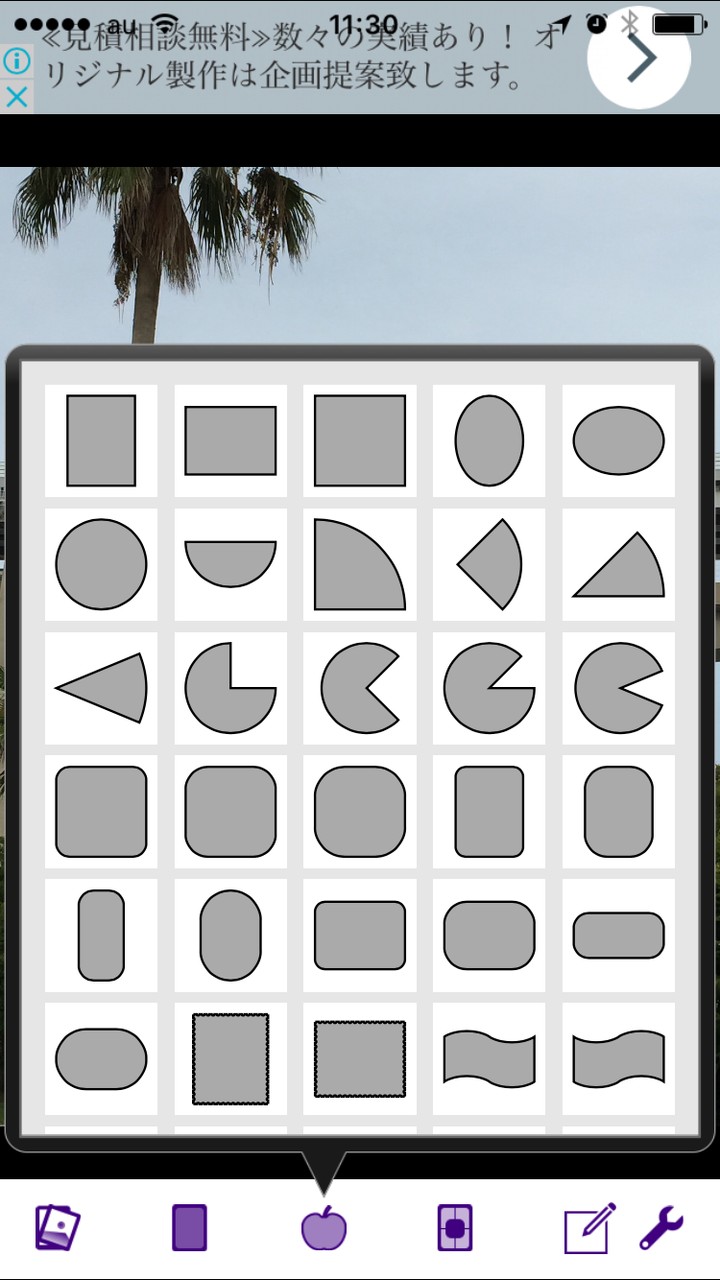The height and width of the screenshot is (1280, 720).
Task: Pick the half circle shape
Action: (230, 564)
